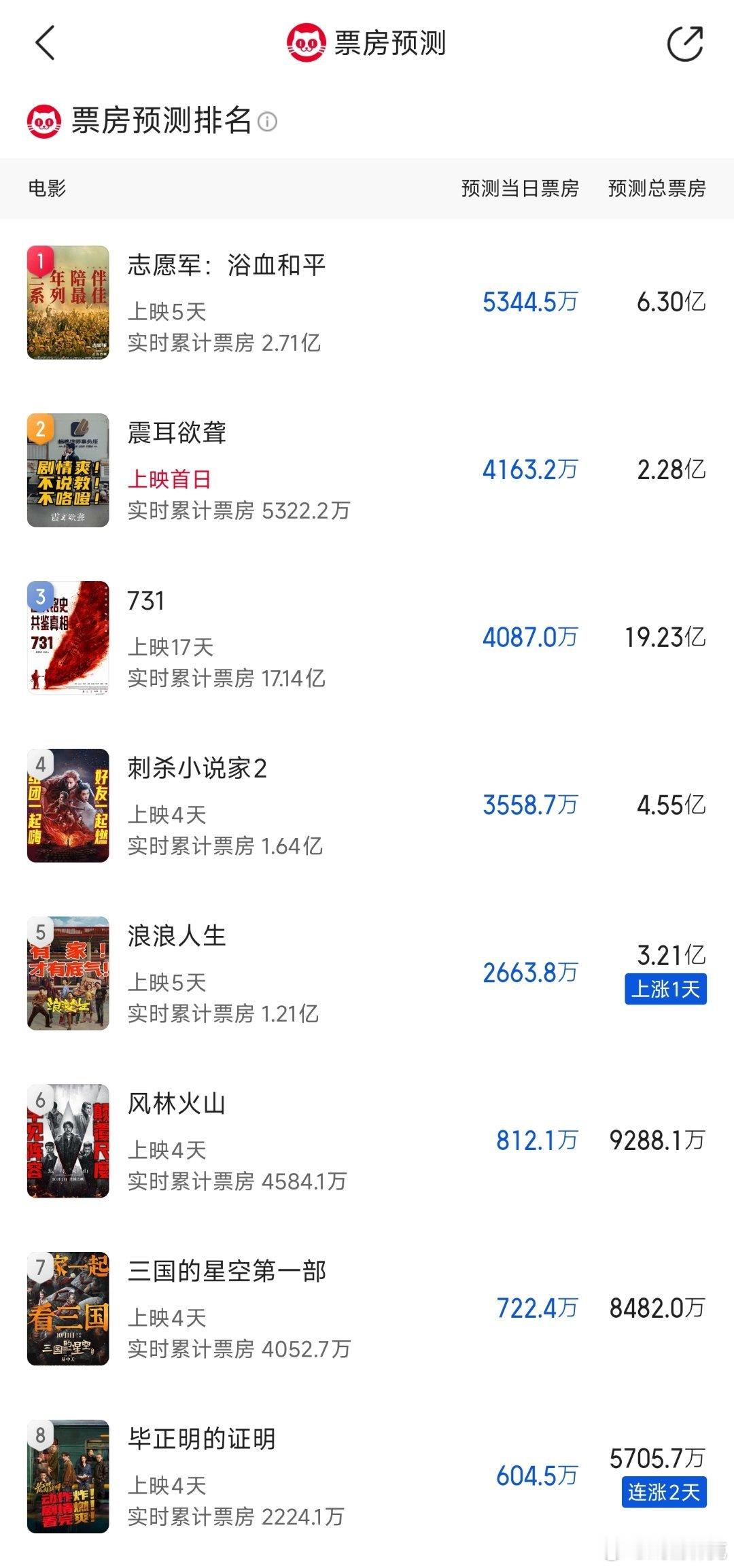
Task: Share the box office forecast page
Action: (x=684, y=44)
